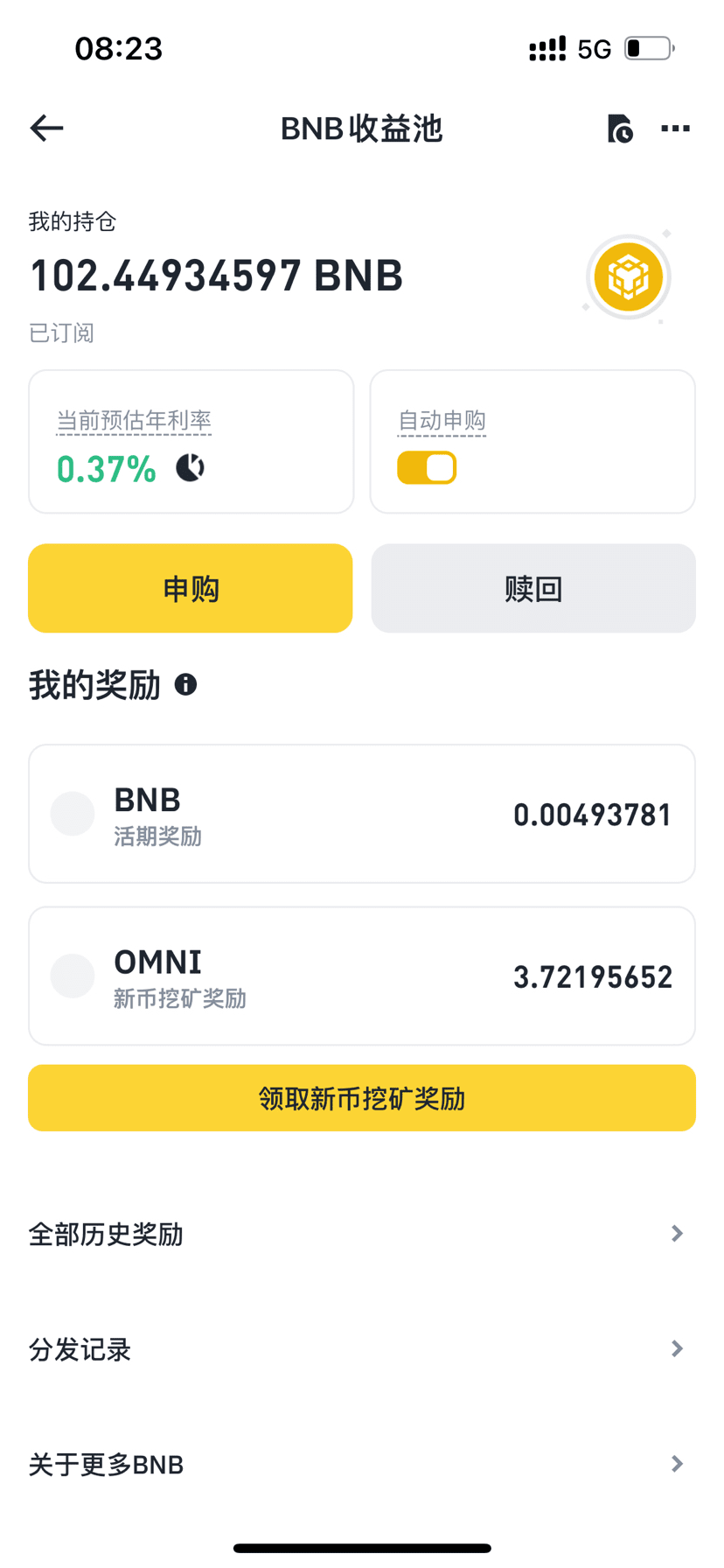The image size is (724, 1568).
Task: Open the three-dot overflow menu
Action: pos(675,129)
